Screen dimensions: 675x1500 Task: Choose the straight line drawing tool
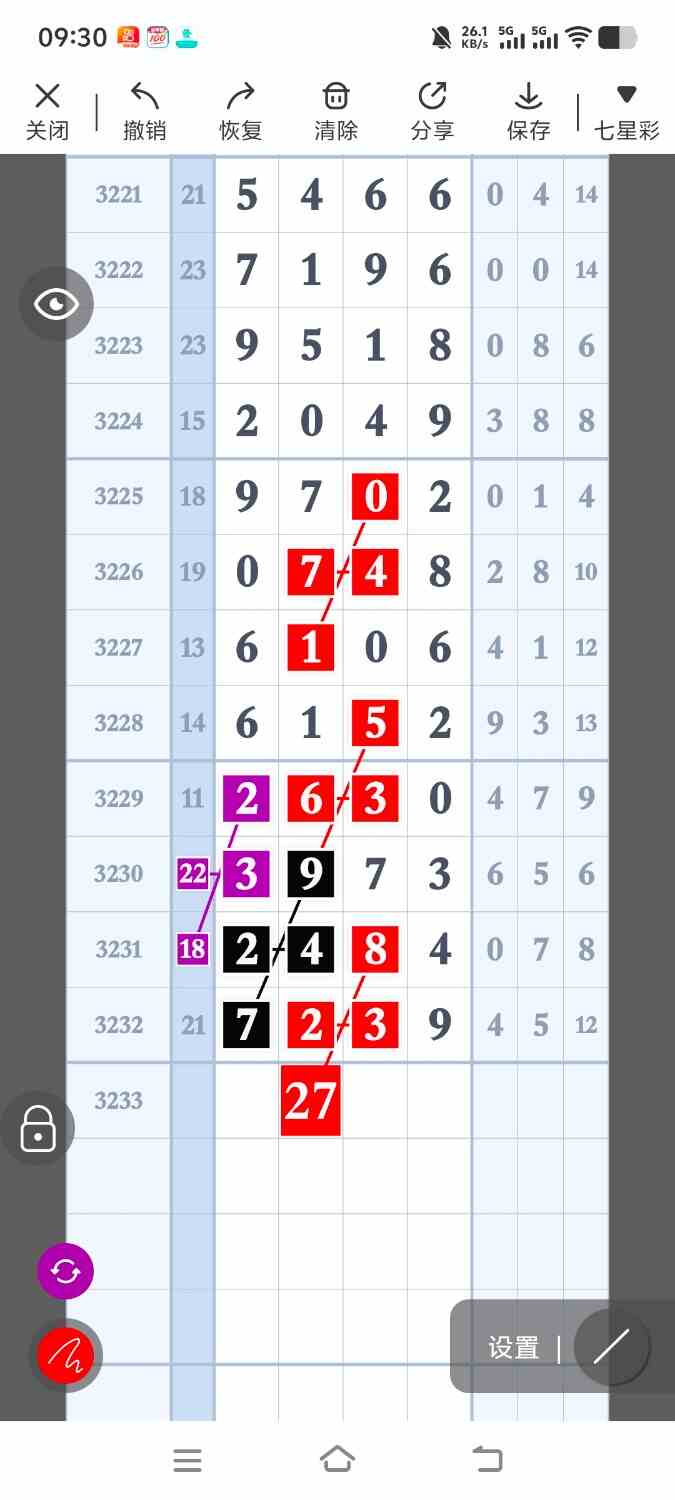point(611,1347)
